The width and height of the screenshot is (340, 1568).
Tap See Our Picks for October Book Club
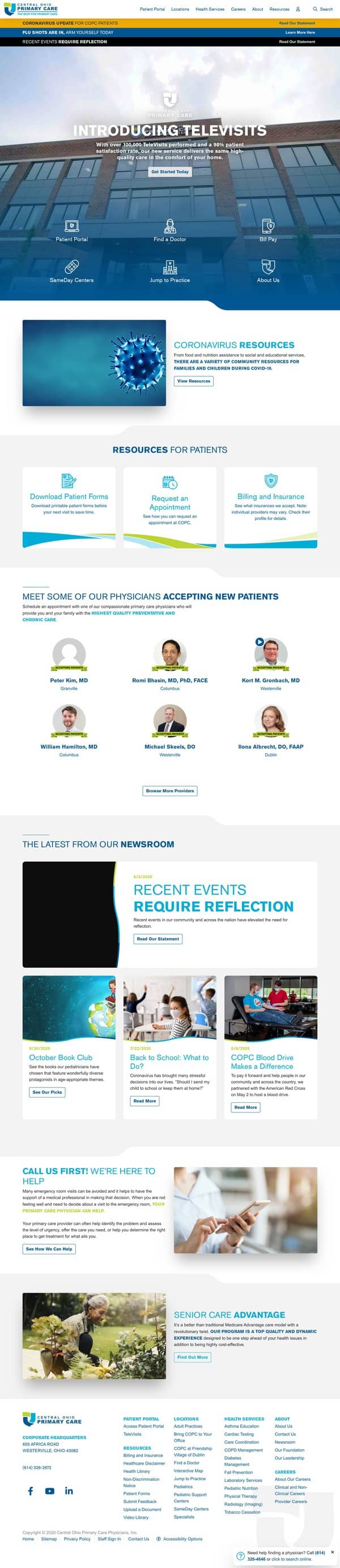pyautogui.click(x=47, y=1092)
